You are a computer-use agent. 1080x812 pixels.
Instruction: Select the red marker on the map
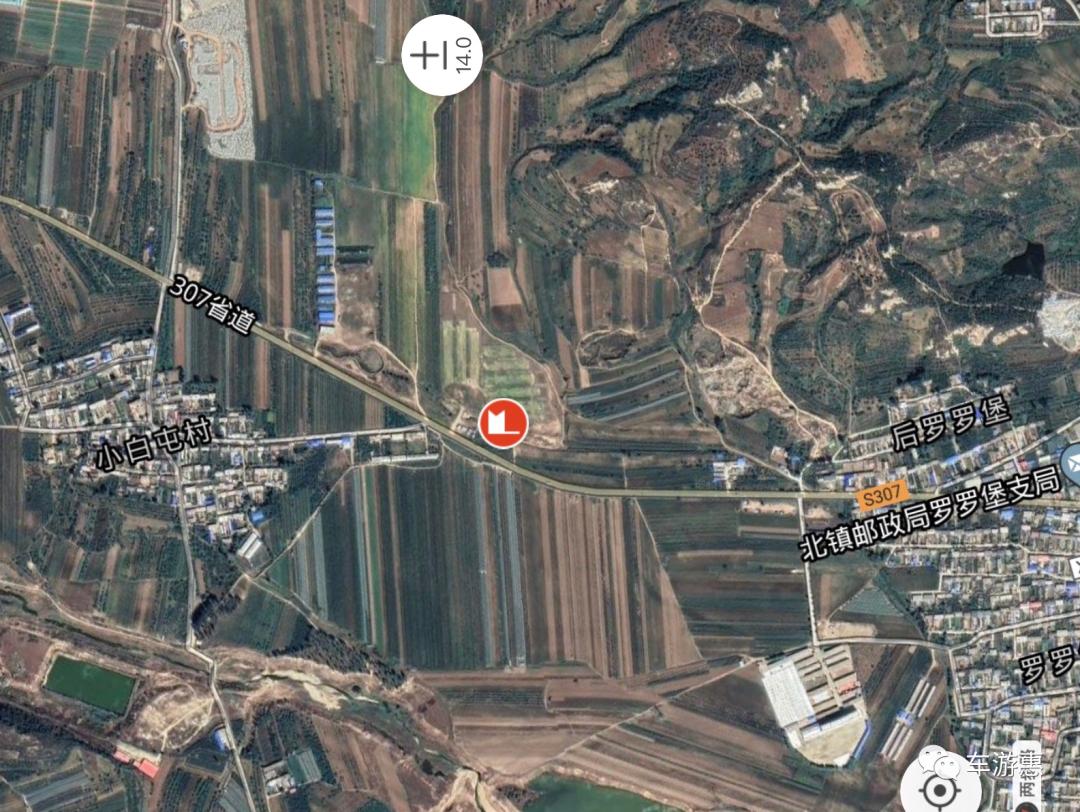click(504, 424)
